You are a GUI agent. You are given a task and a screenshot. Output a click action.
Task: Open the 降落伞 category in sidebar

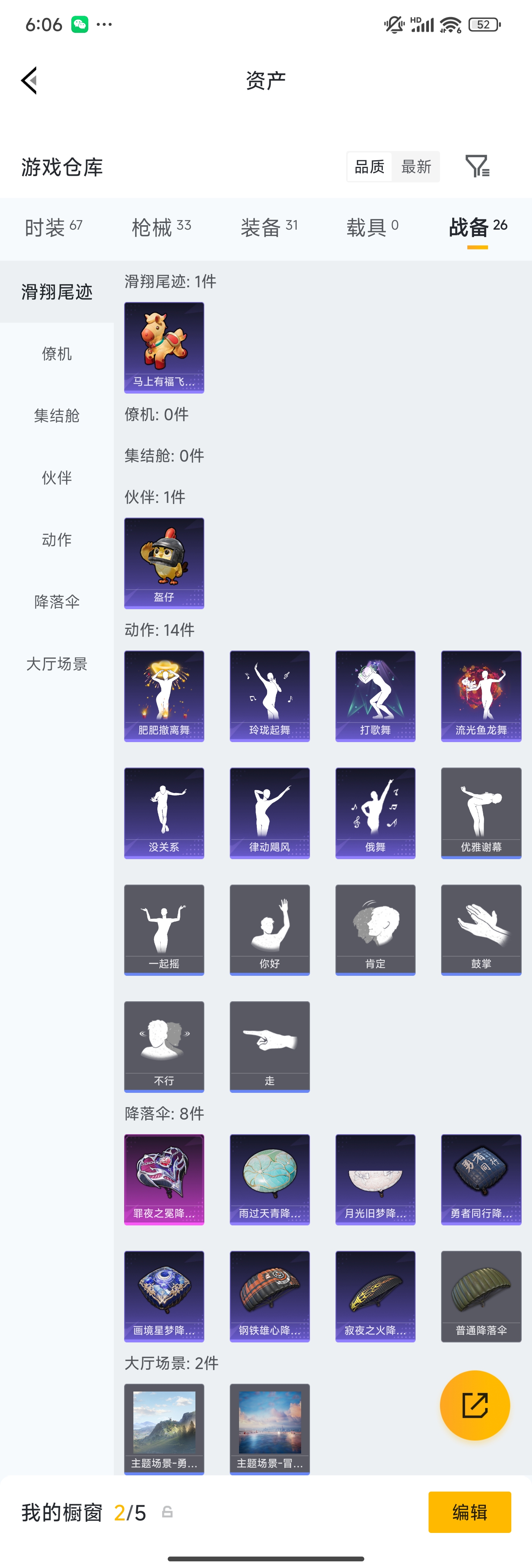coord(57,601)
